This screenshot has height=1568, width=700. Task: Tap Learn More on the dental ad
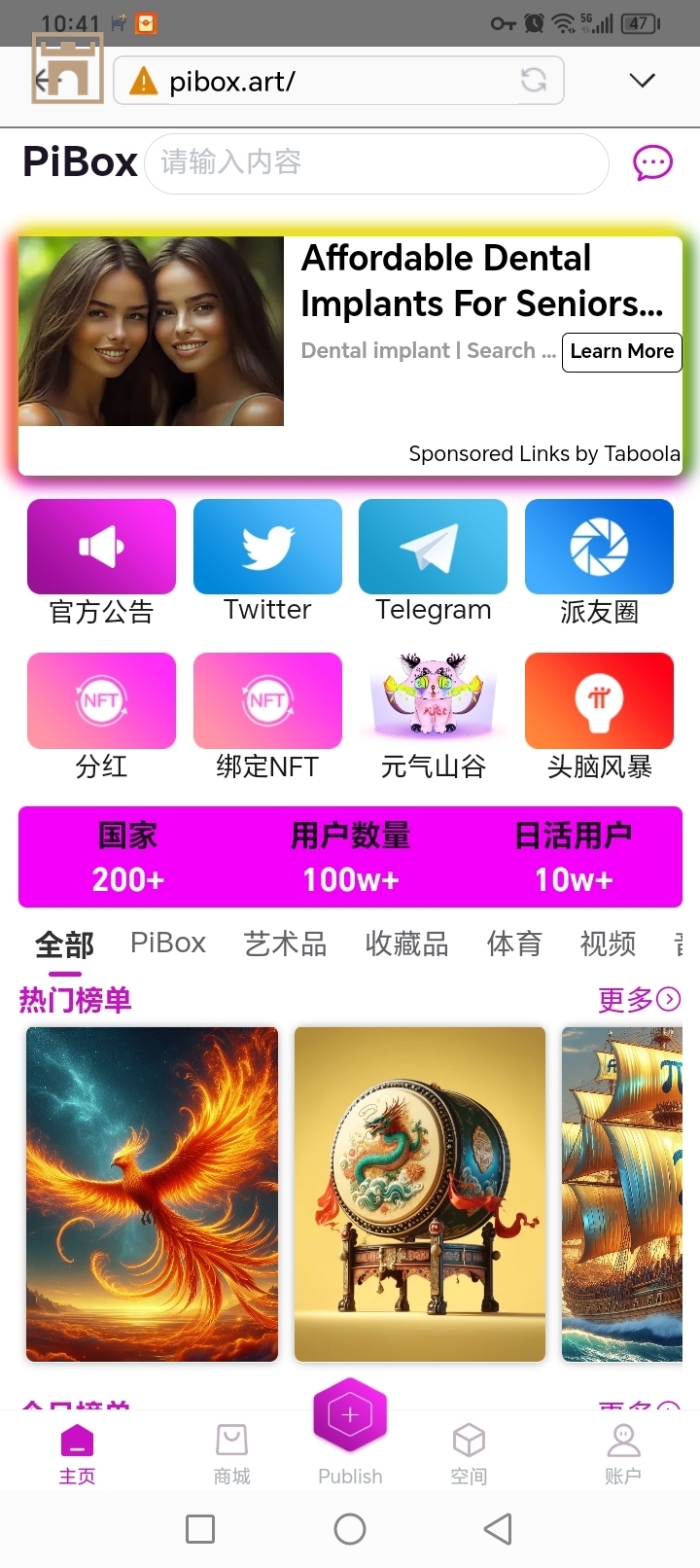[621, 351]
